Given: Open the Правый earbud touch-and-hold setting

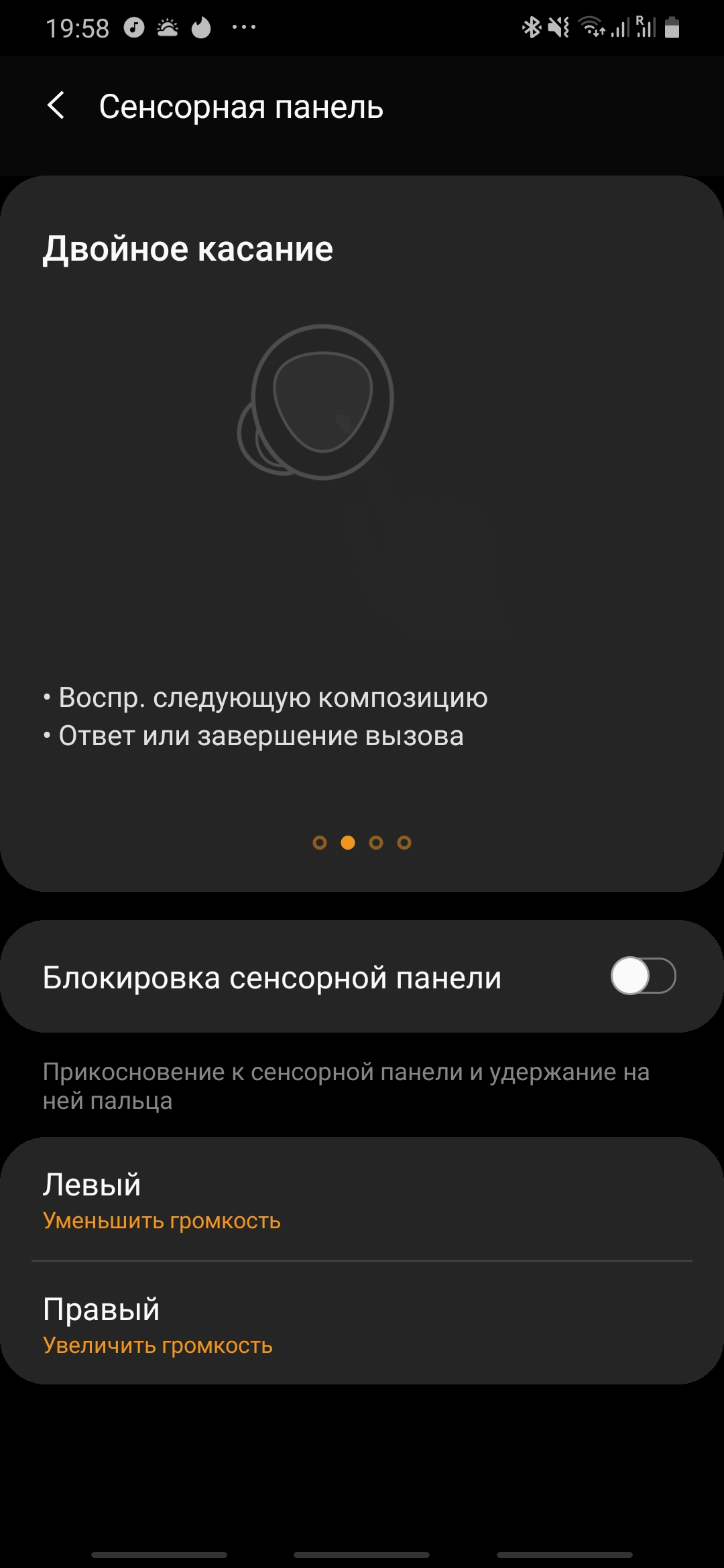Looking at the screenshot, I should (x=362, y=1324).
